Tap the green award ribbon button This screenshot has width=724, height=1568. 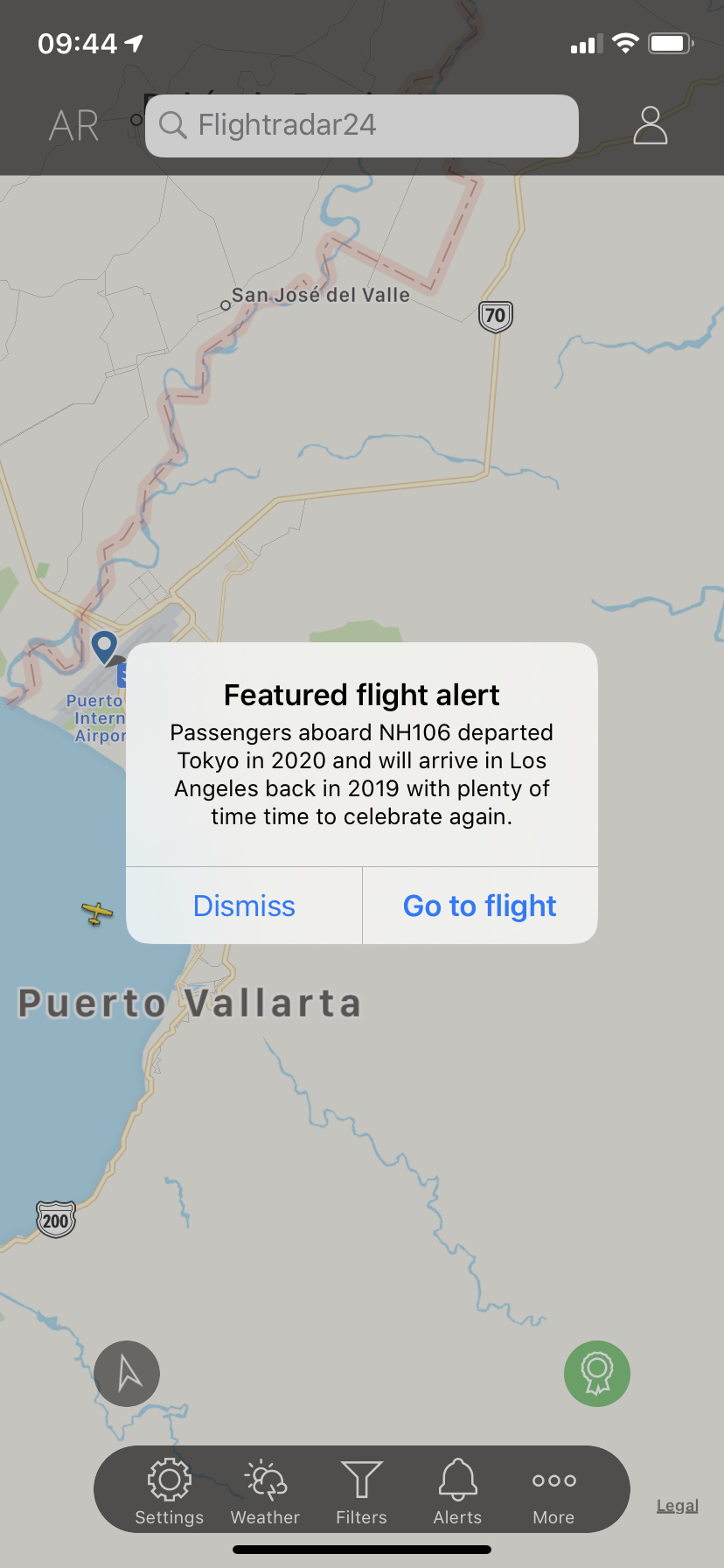tap(597, 1374)
